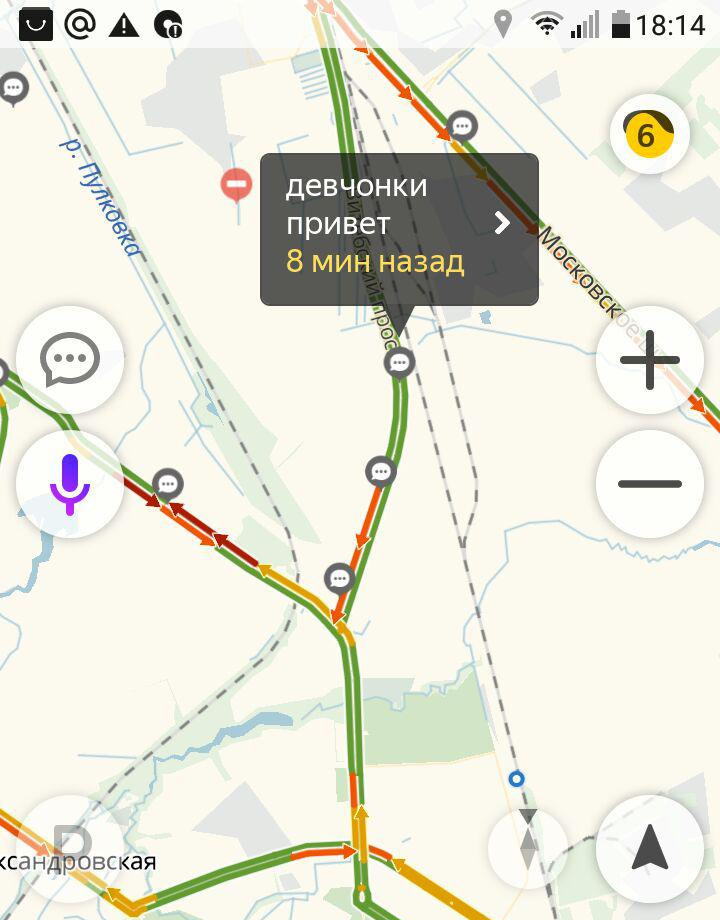Screen dimensions: 720x920
Task: Center map on my location
Action: pyautogui.click(x=649, y=849)
